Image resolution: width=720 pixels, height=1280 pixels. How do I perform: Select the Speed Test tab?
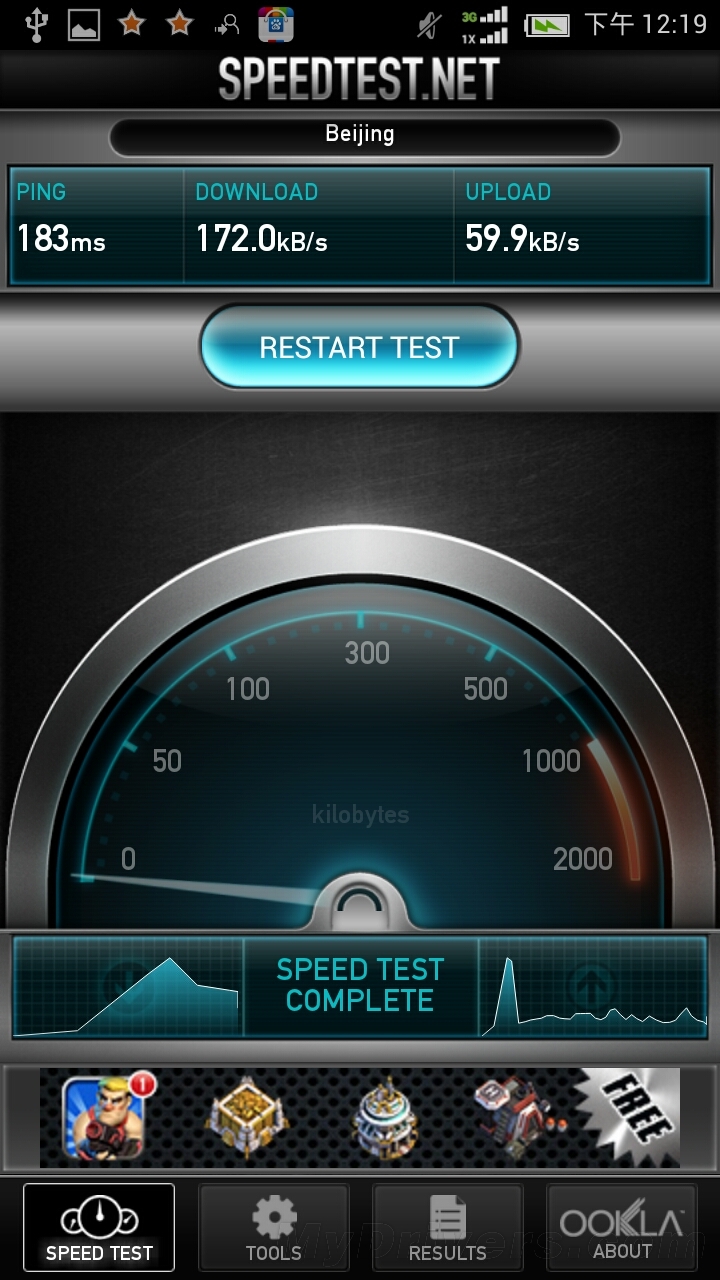point(99,1228)
